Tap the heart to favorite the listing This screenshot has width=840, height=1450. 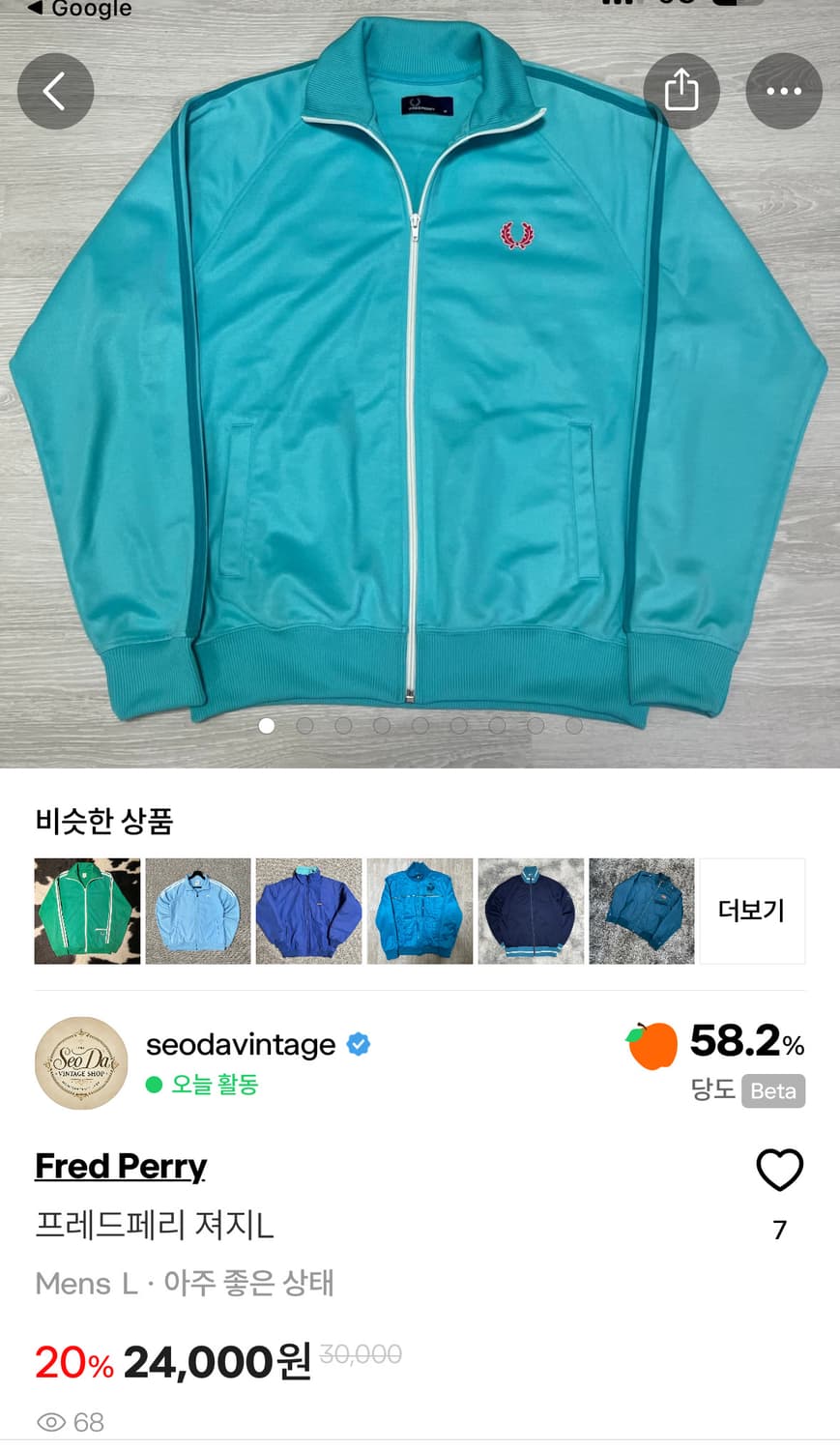point(779,1172)
